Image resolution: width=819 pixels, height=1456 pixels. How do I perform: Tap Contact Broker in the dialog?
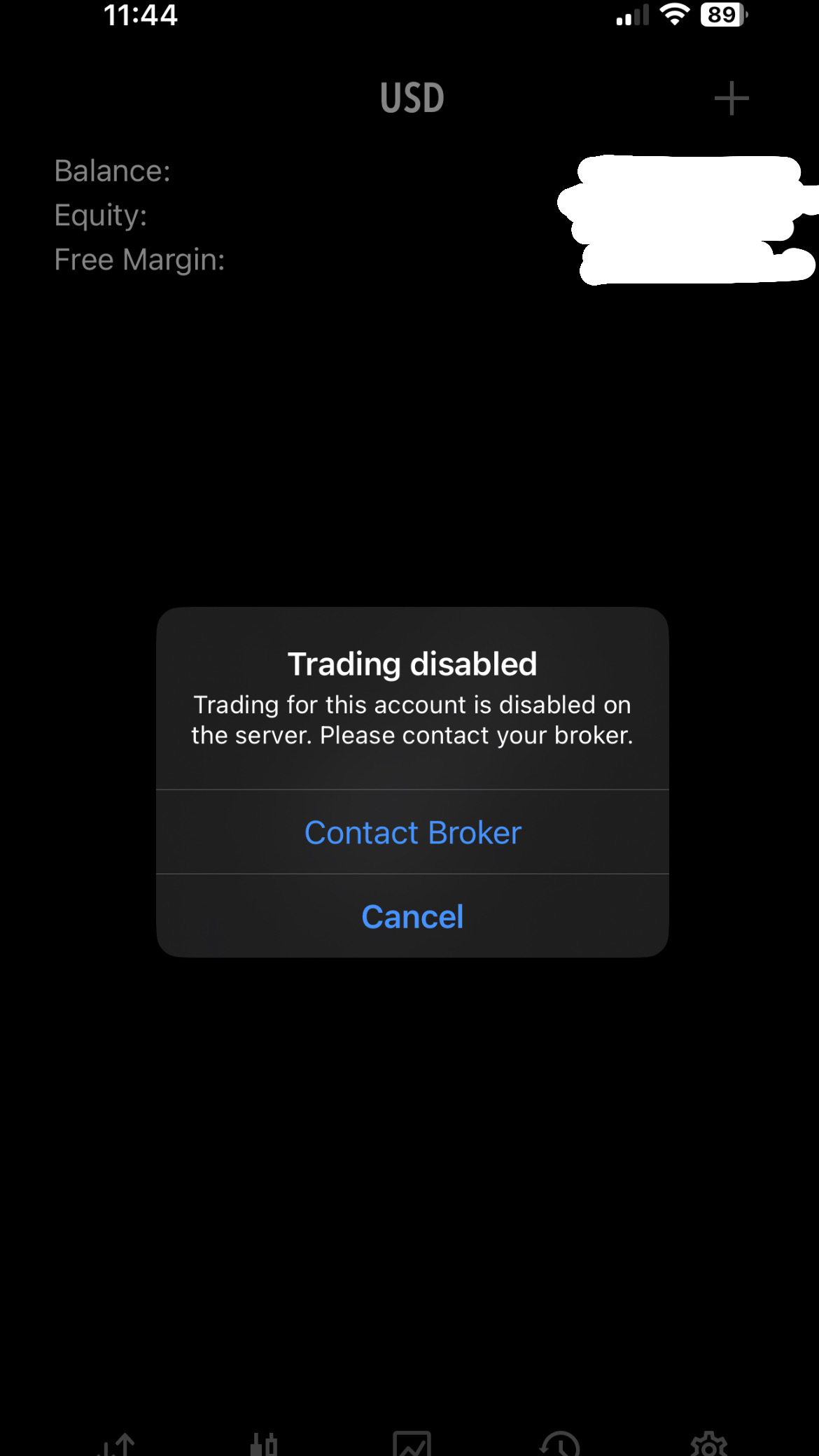[412, 832]
